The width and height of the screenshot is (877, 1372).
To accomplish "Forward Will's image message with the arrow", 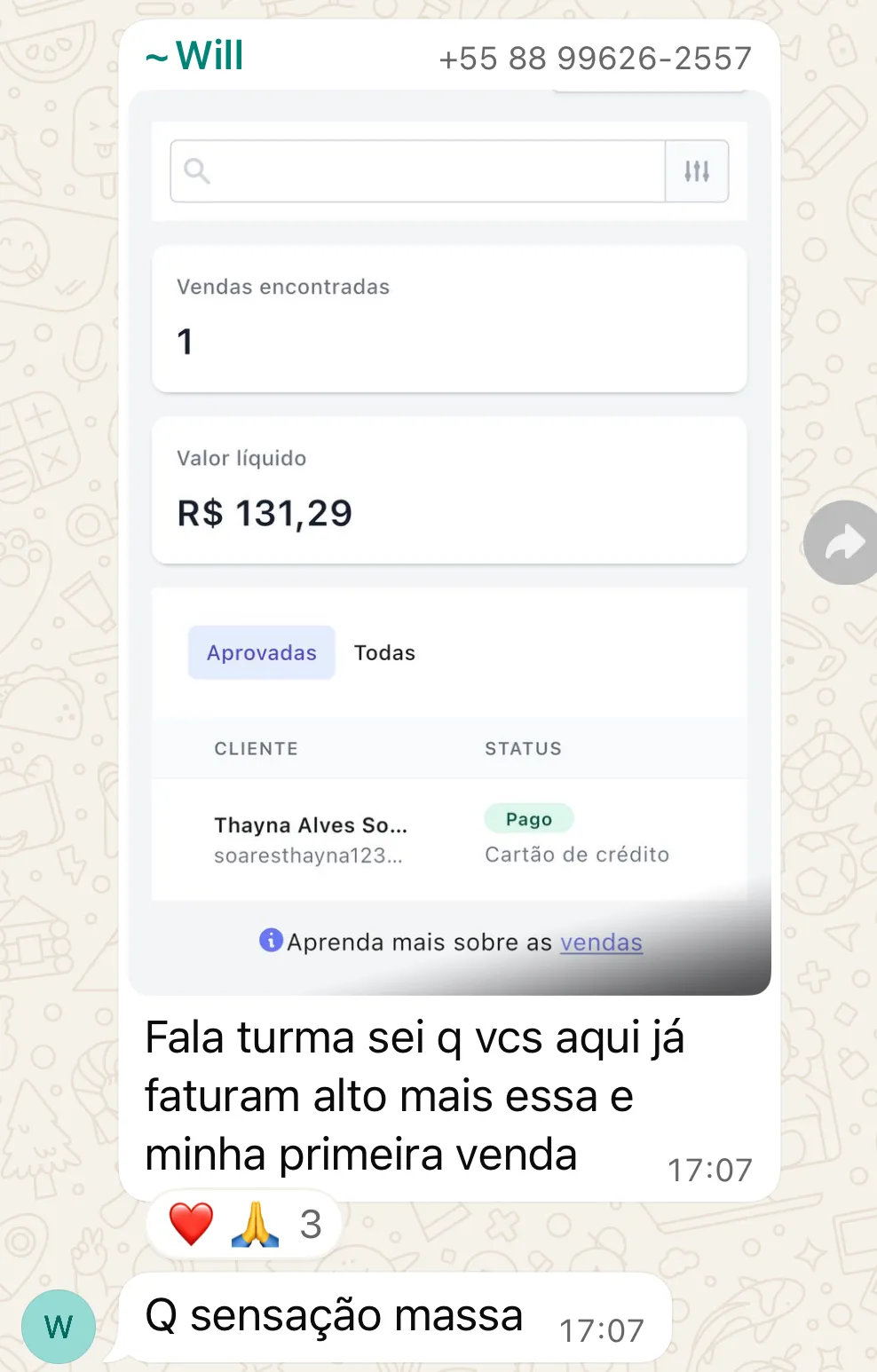I will 842,542.
